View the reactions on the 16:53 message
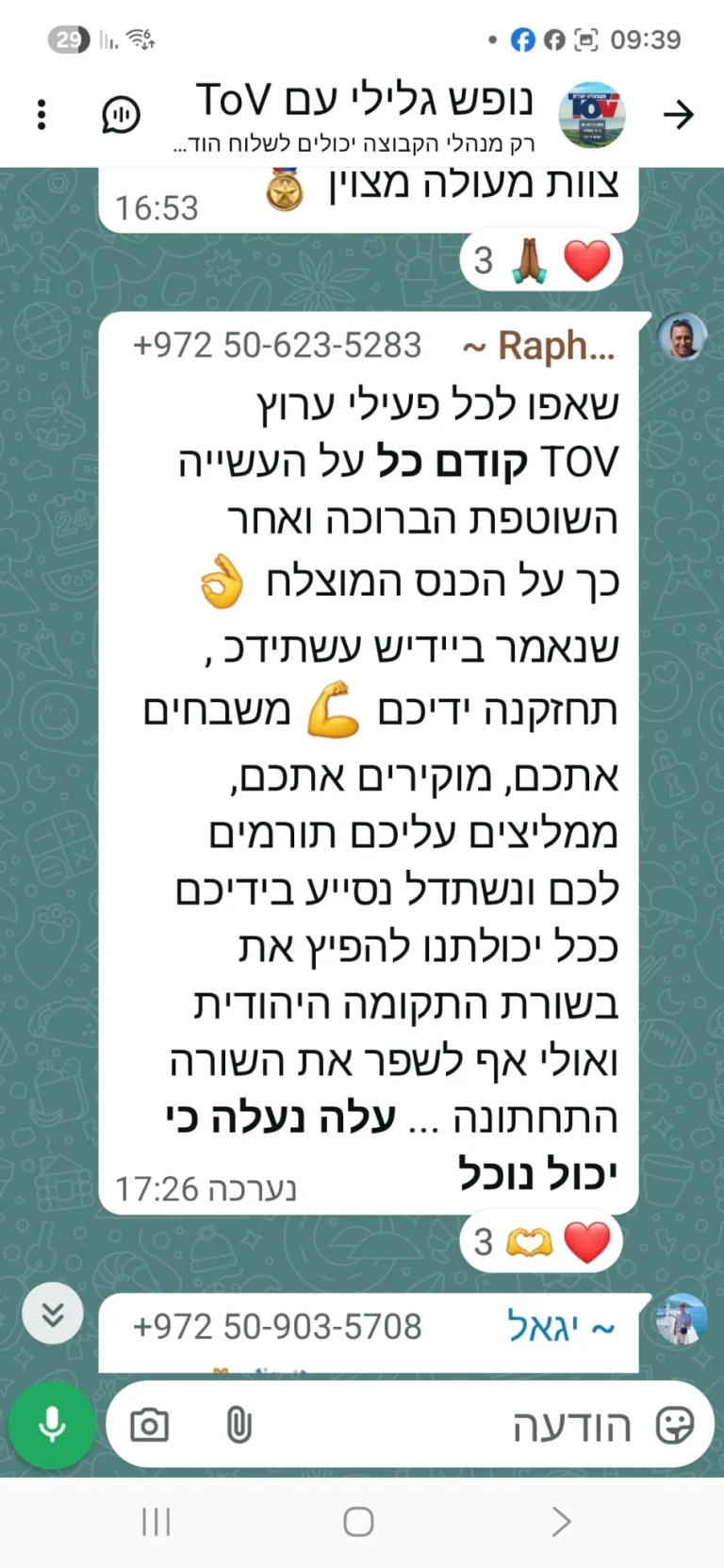This screenshot has height=1568, width=724. (x=541, y=260)
